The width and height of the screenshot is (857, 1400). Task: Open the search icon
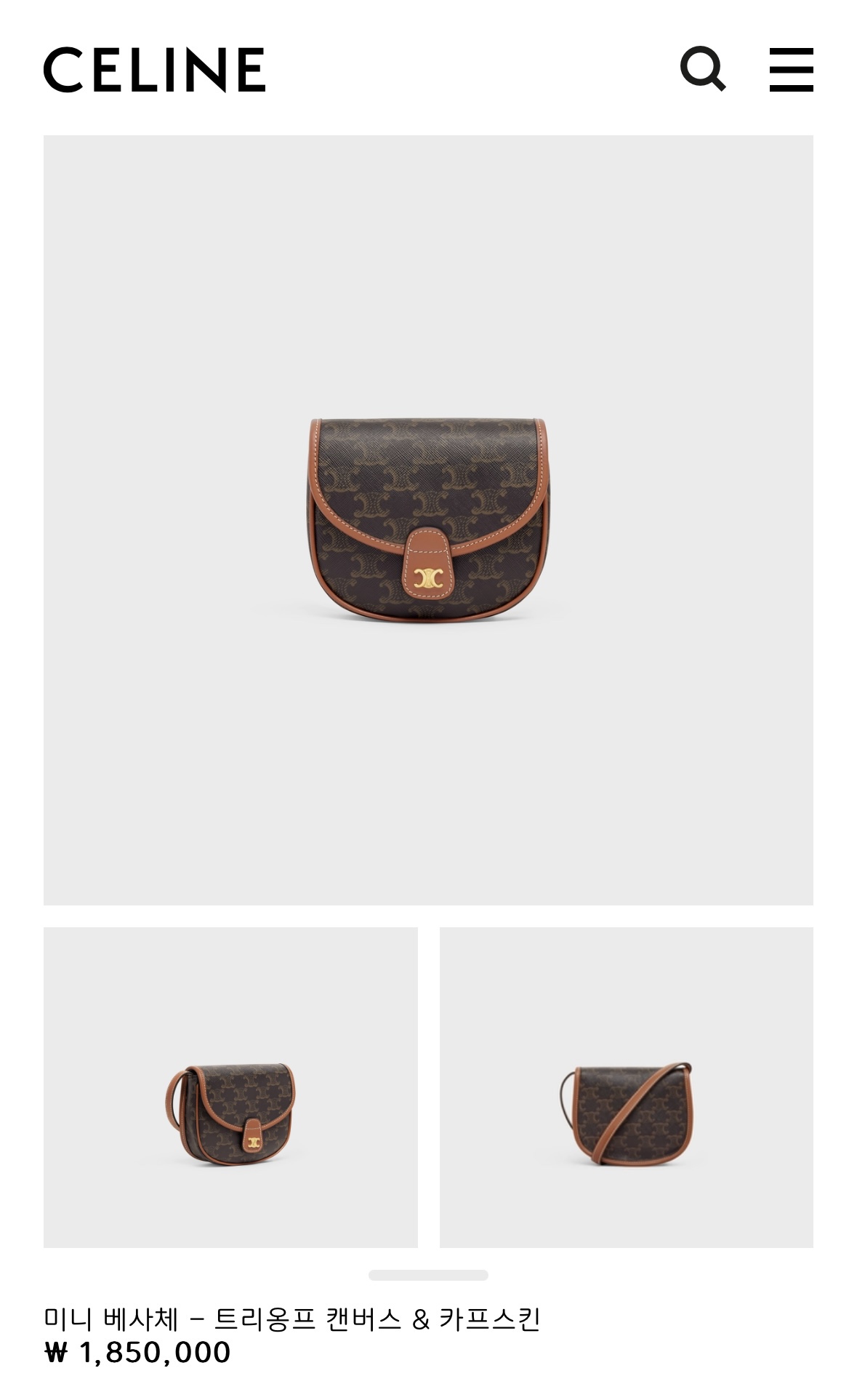702,69
